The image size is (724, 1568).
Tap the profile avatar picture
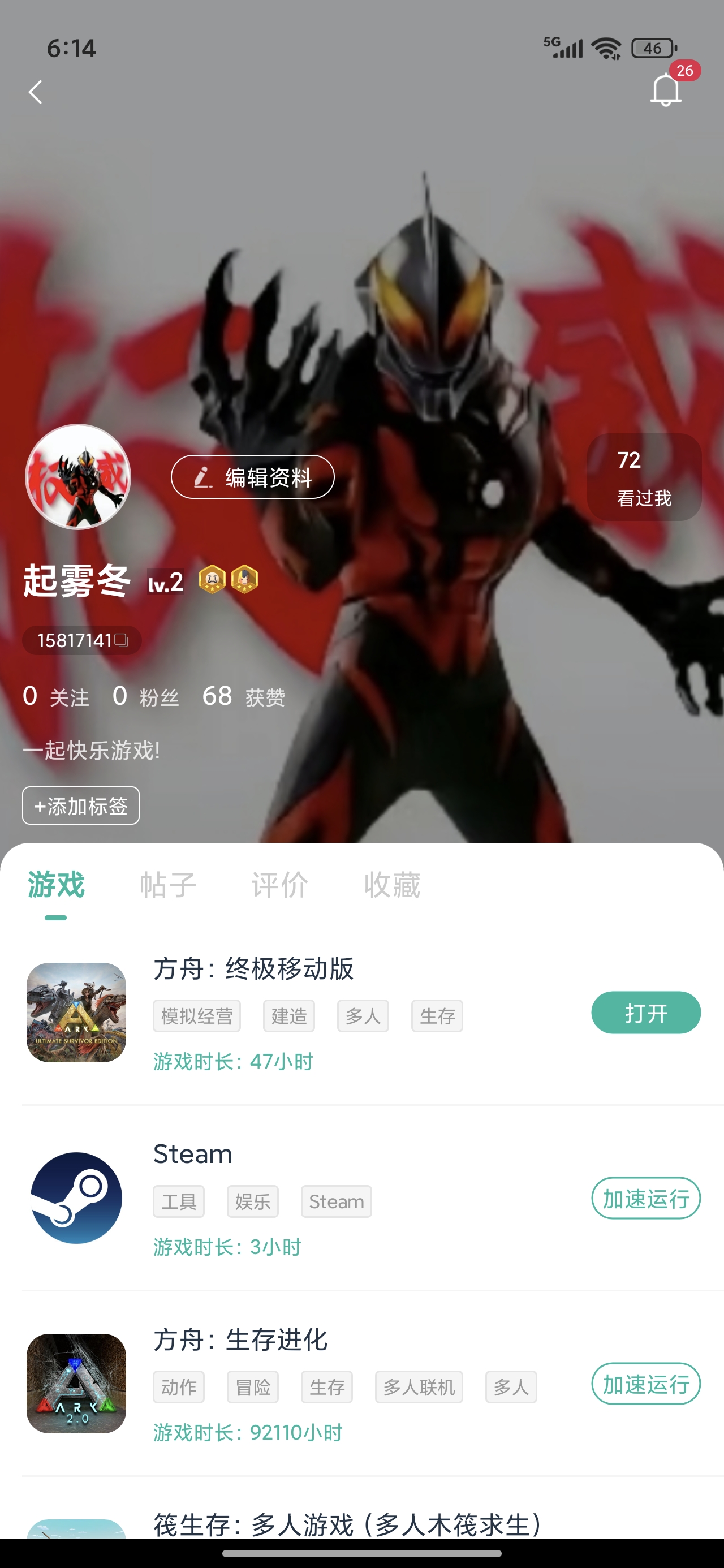click(78, 477)
